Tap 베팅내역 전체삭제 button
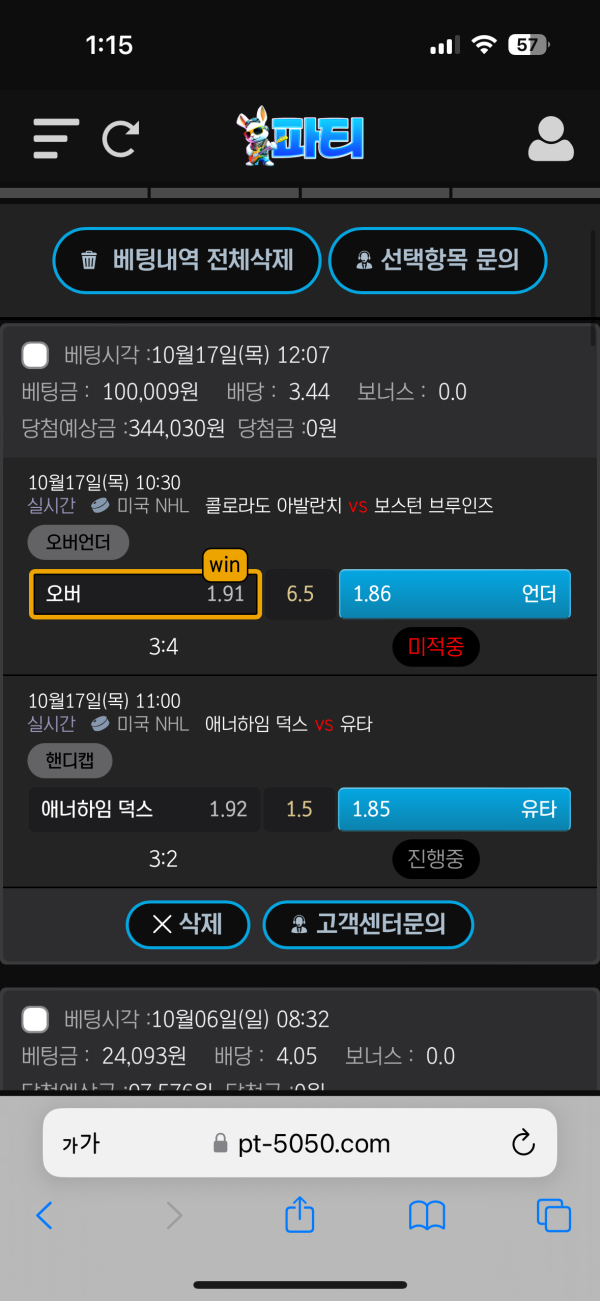Image resolution: width=600 pixels, height=1301 pixels. (187, 261)
